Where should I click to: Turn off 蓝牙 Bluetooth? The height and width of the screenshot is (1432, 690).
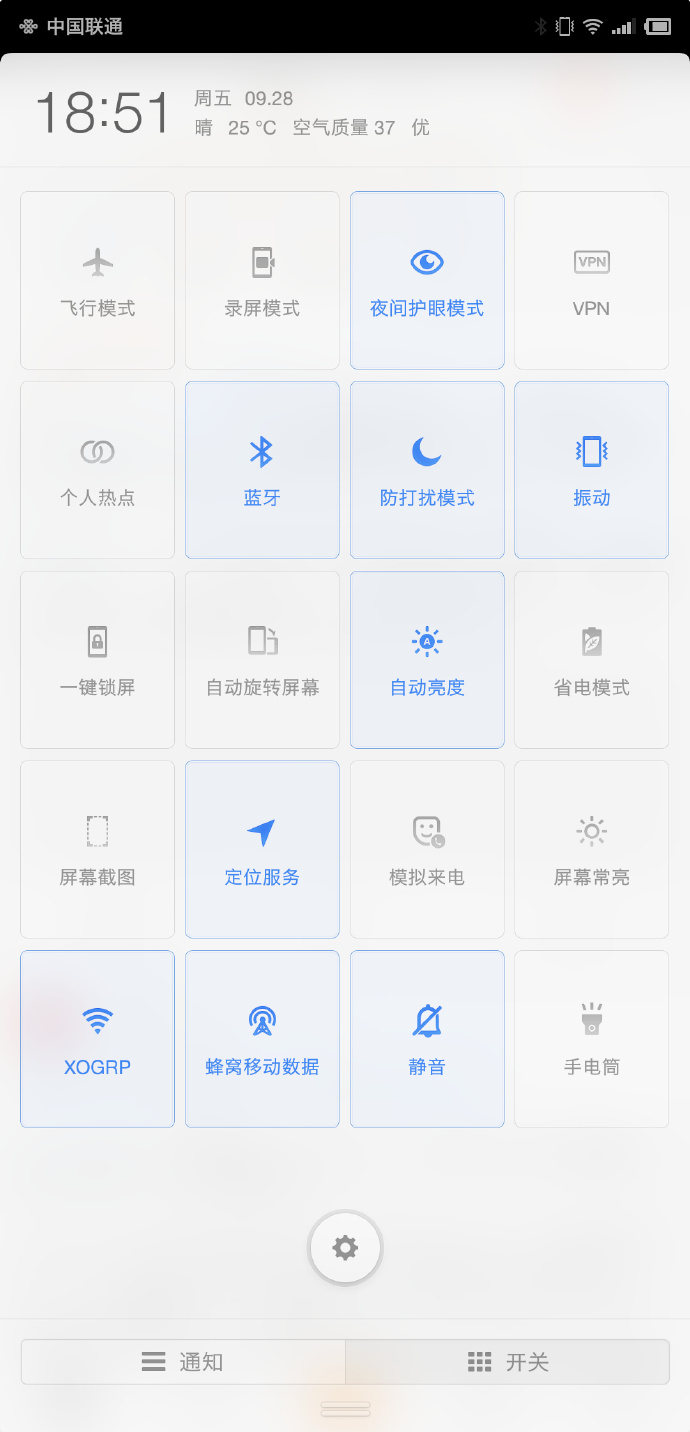(x=262, y=470)
